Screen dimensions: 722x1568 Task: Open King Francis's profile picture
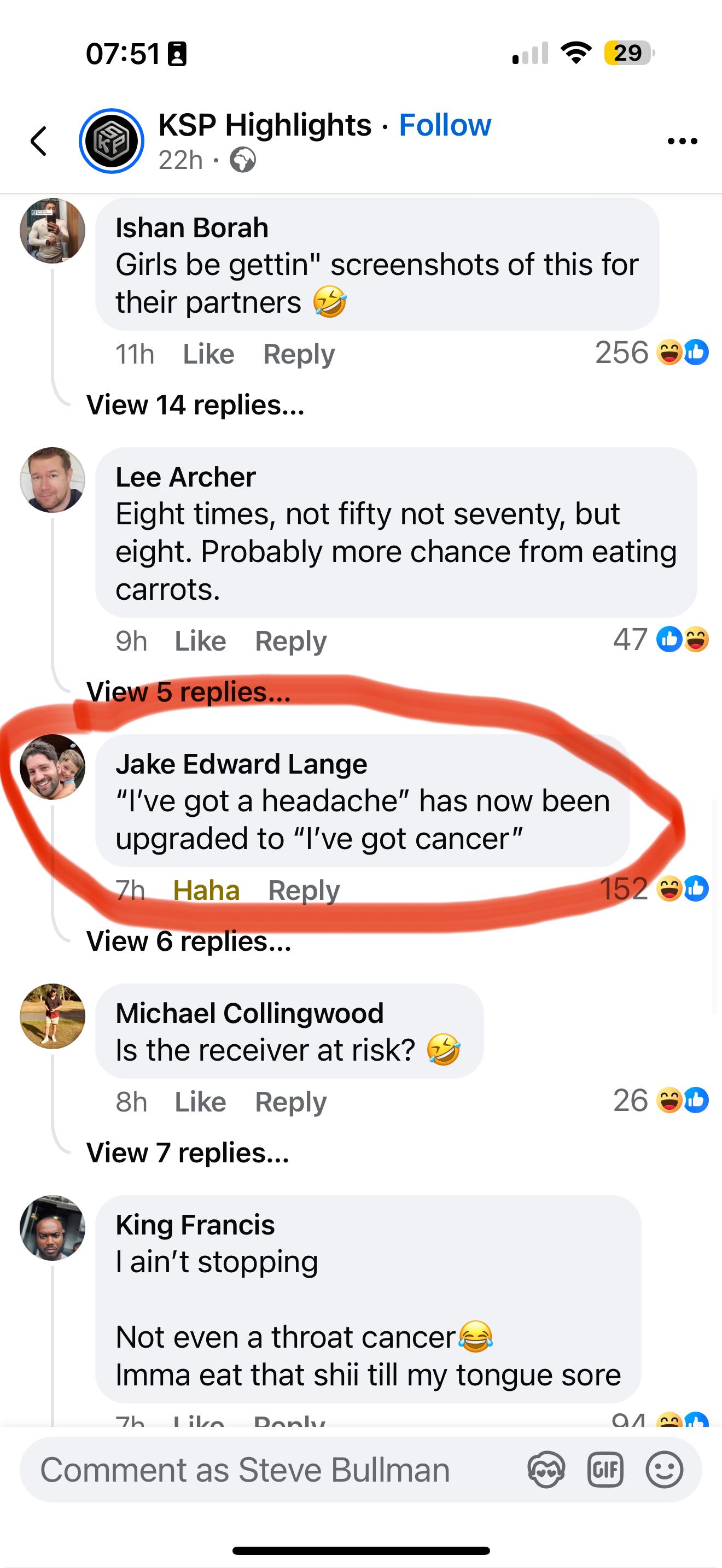tap(53, 1228)
